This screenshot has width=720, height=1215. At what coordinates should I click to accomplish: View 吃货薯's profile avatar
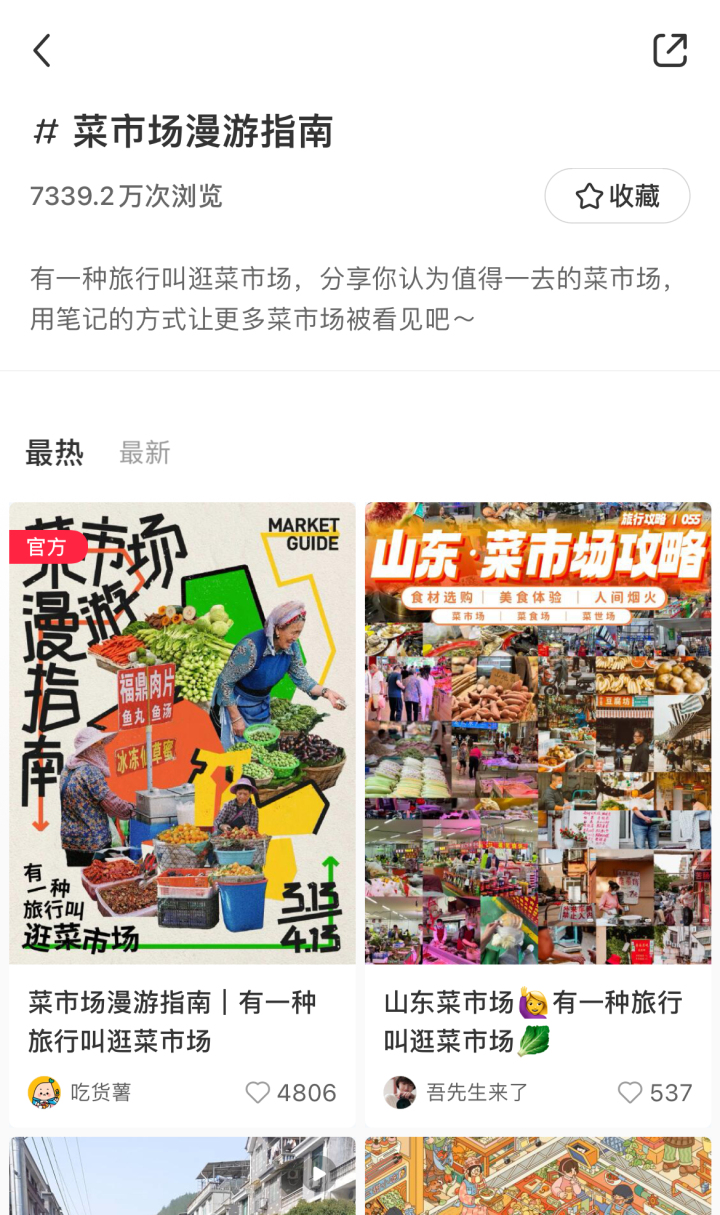pos(44,1093)
